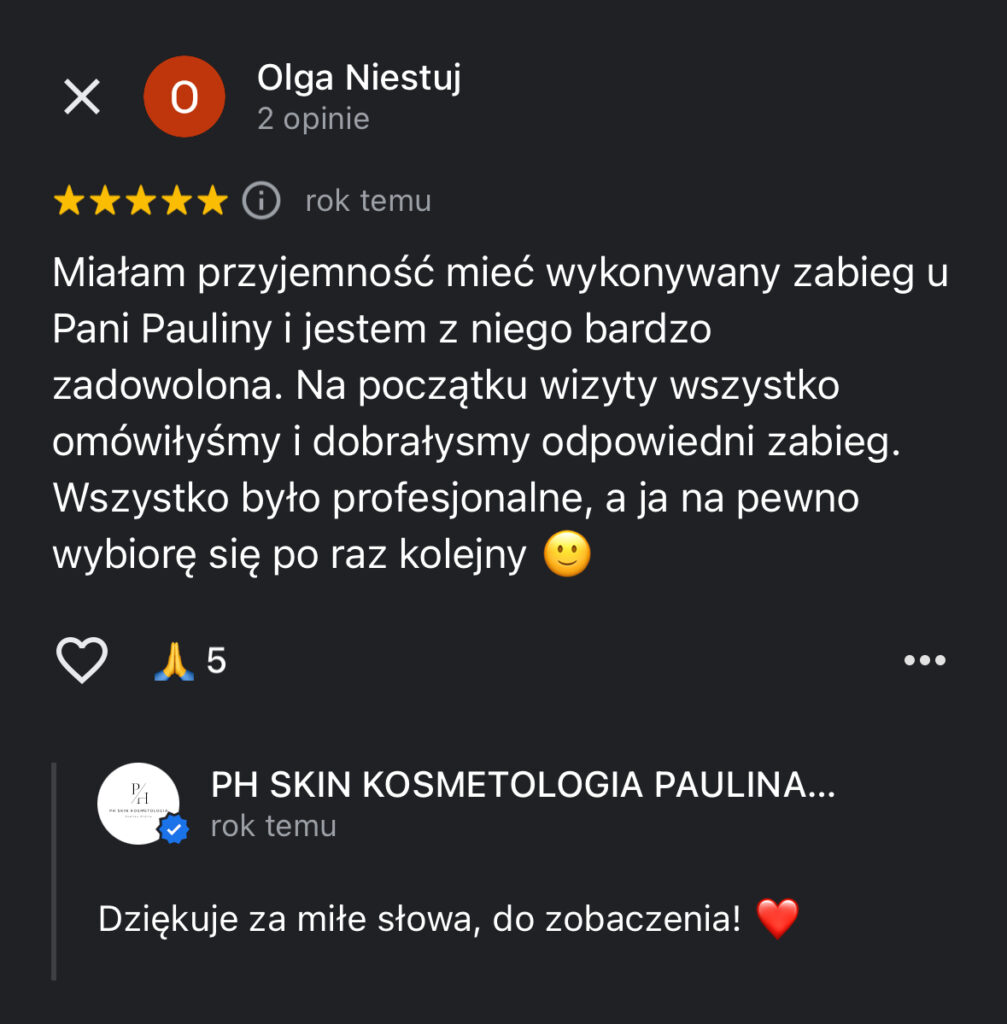Show rating info next to the stars
Viewport: 1007px width, 1024px height.
(x=261, y=201)
